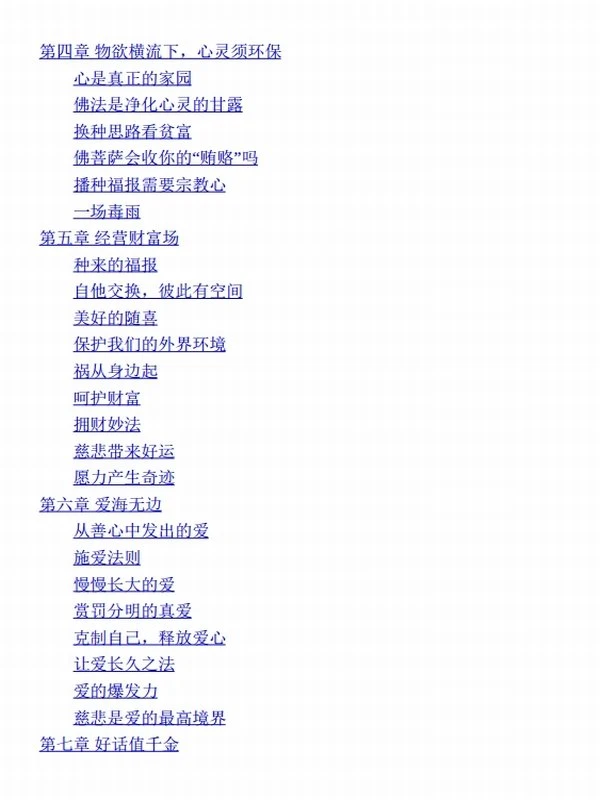Open the 祸从身边起 link
600x800 pixels.
point(115,371)
